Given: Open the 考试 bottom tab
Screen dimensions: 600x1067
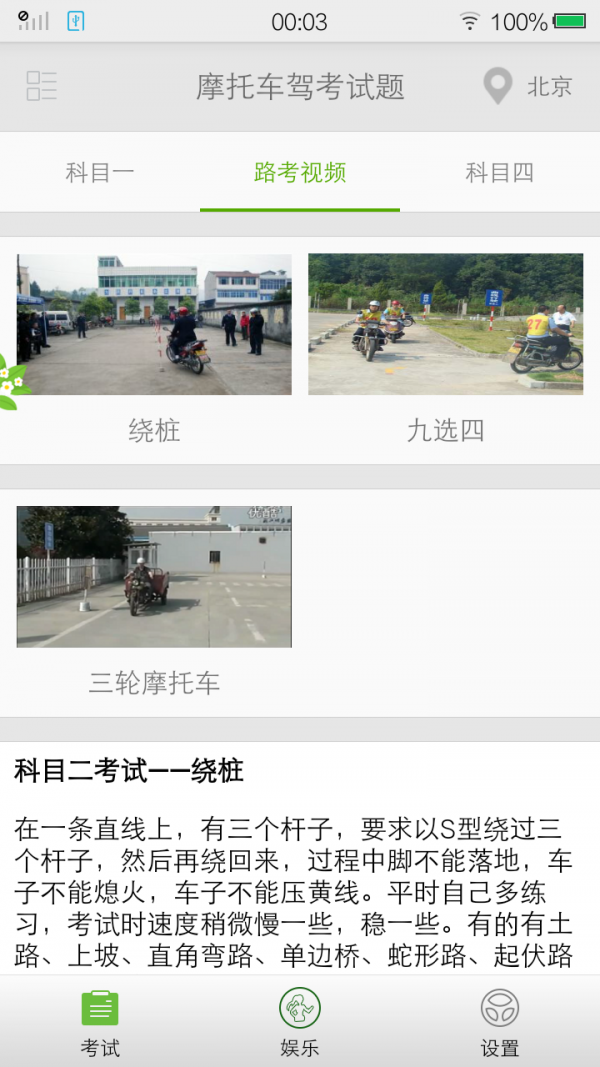Looking at the screenshot, I should [x=100, y=1021].
